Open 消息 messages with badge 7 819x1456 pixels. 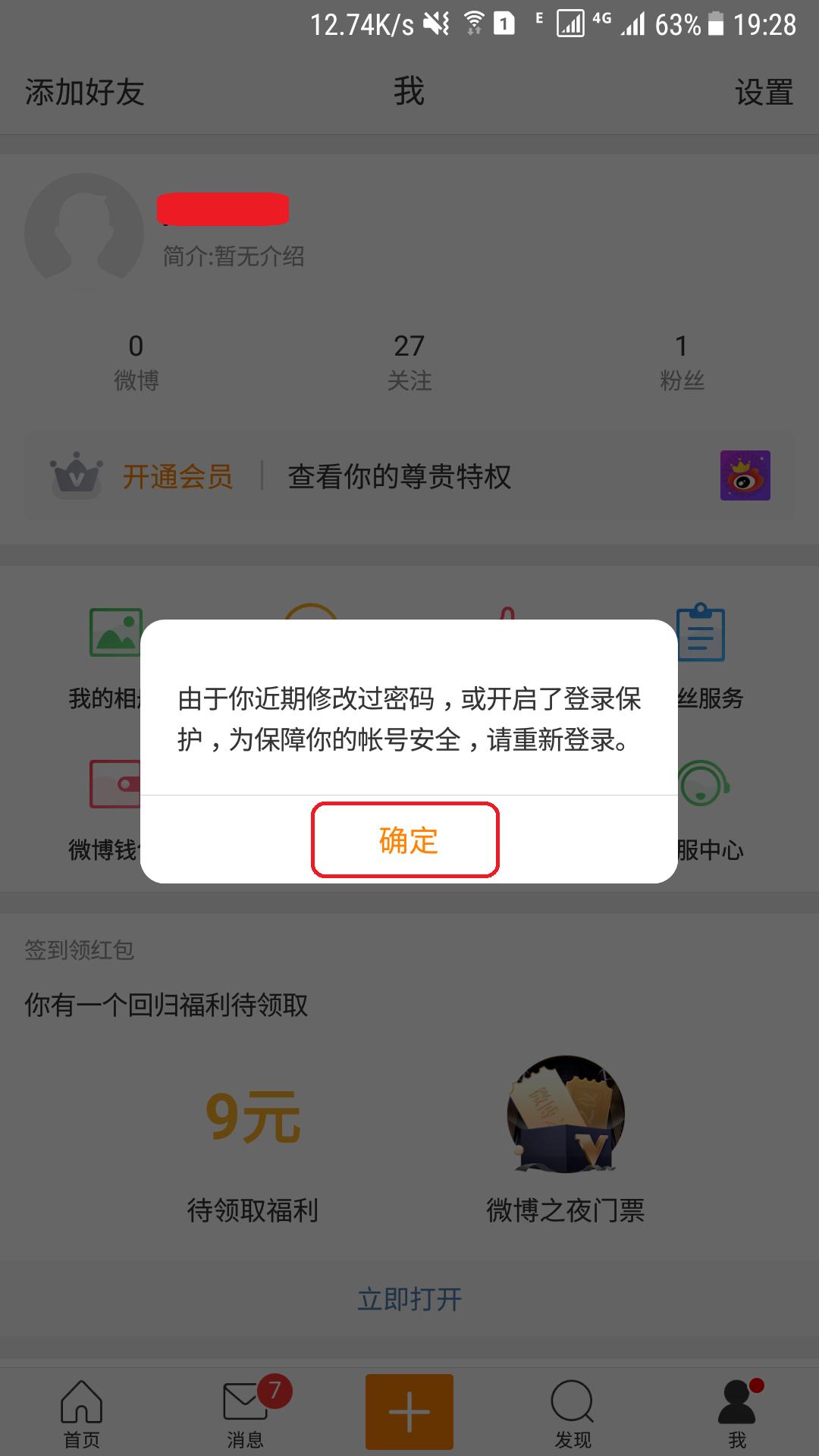click(x=244, y=1410)
